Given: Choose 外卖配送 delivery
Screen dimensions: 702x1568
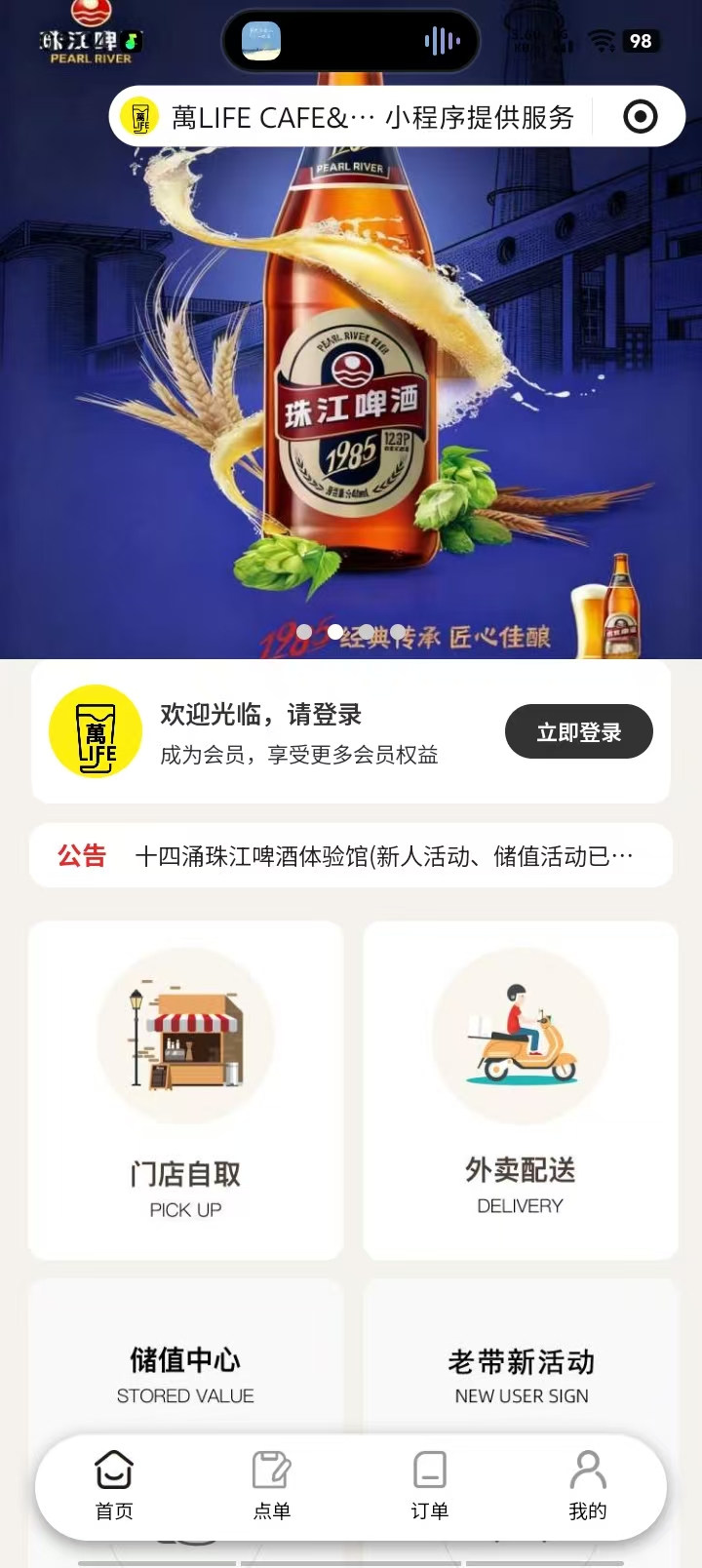Looking at the screenshot, I should pyautogui.click(x=521, y=1089).
